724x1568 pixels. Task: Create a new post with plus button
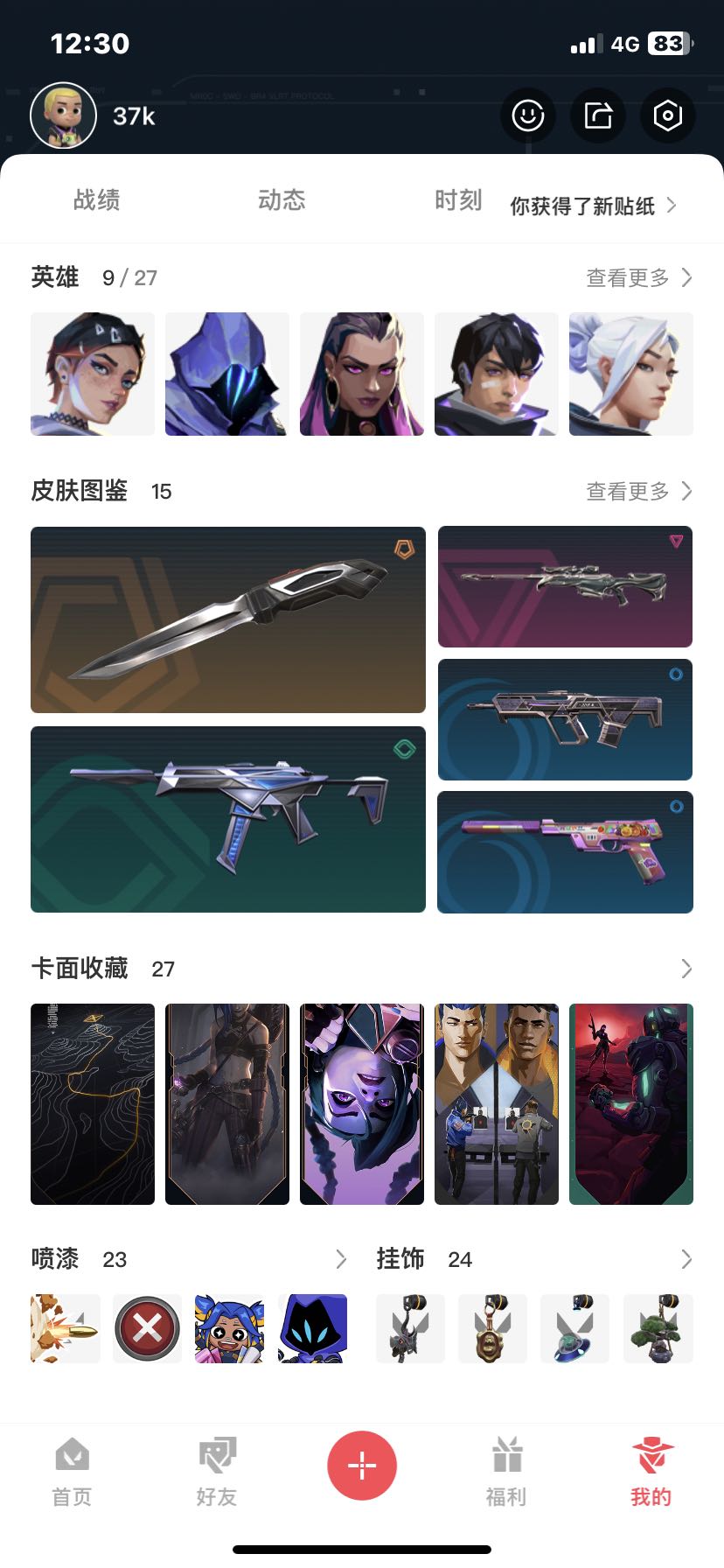pos(362,1465)
